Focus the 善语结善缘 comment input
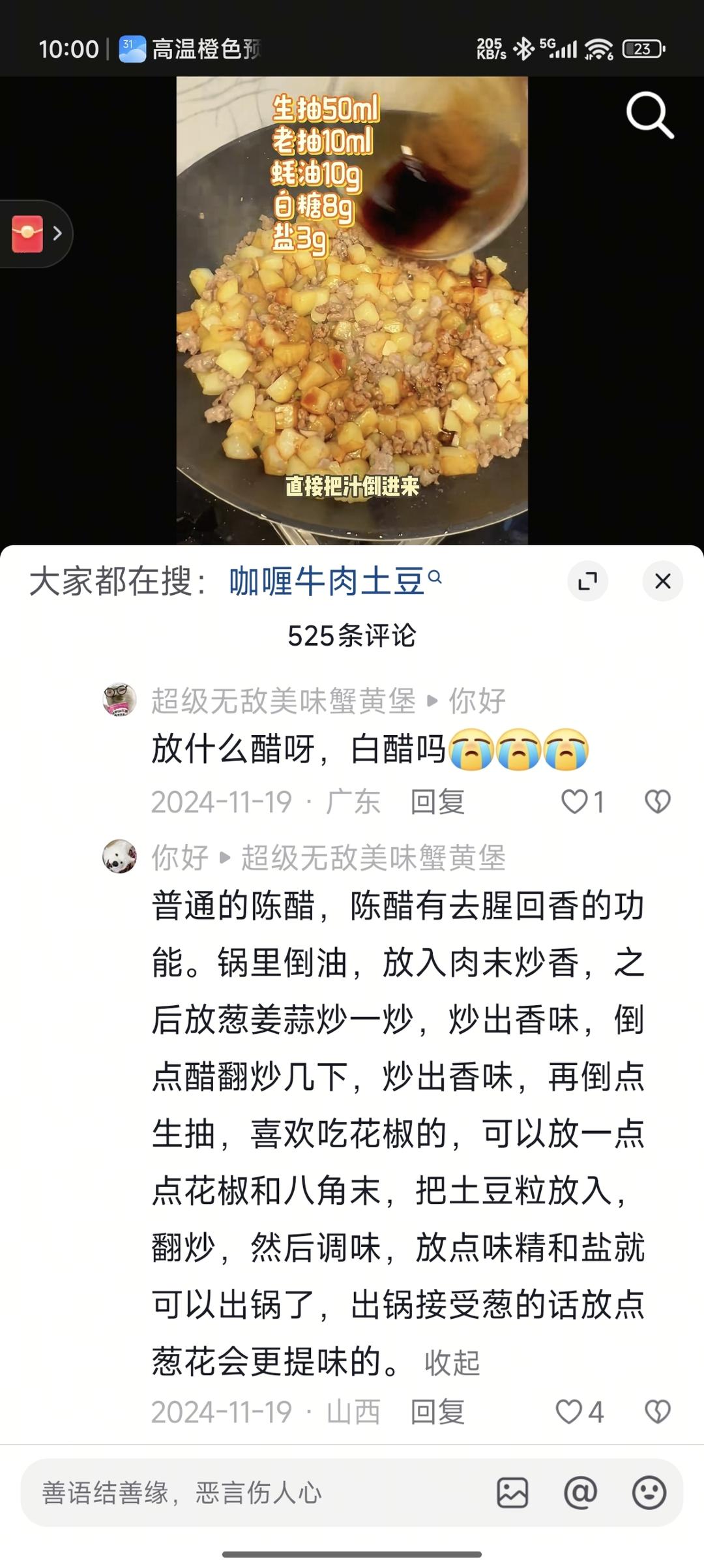704x1568 pixels. (x=254, y=1492)
